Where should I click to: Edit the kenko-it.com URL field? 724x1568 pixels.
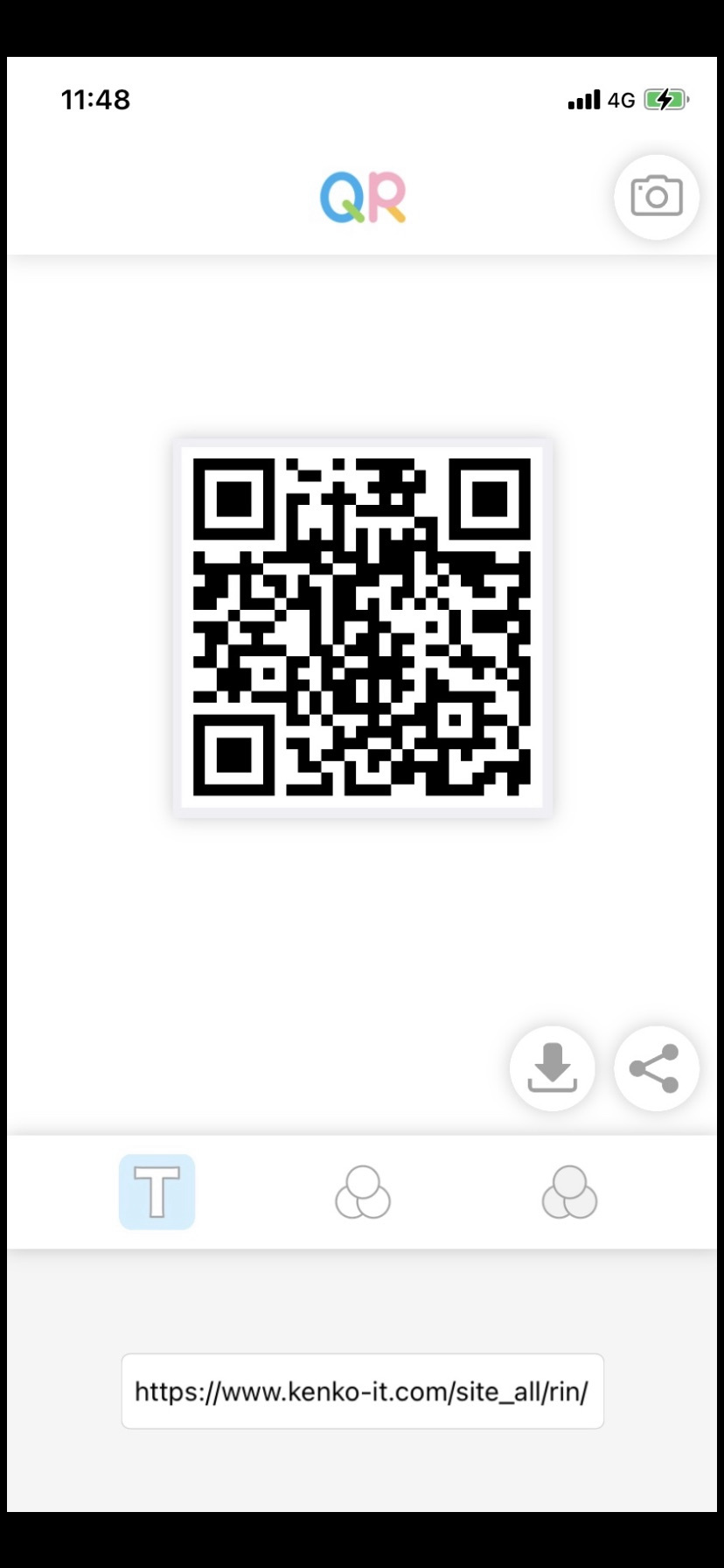coord(362,1391)
